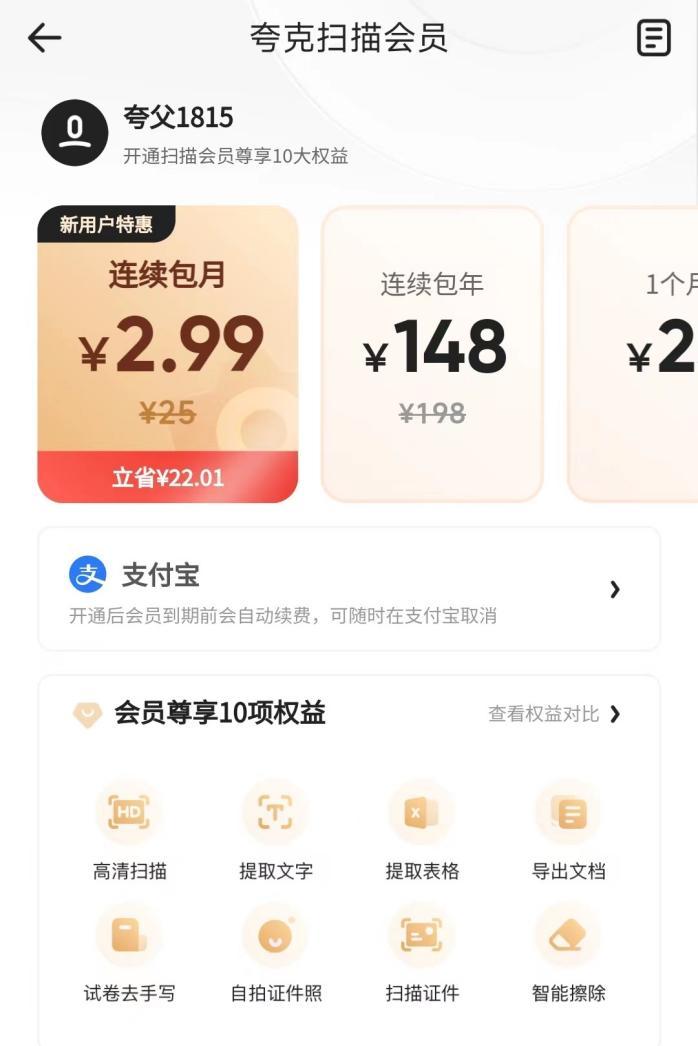Open the orders list icon at top right
This screenshot has height=1046, width=698.
point(653,38)
